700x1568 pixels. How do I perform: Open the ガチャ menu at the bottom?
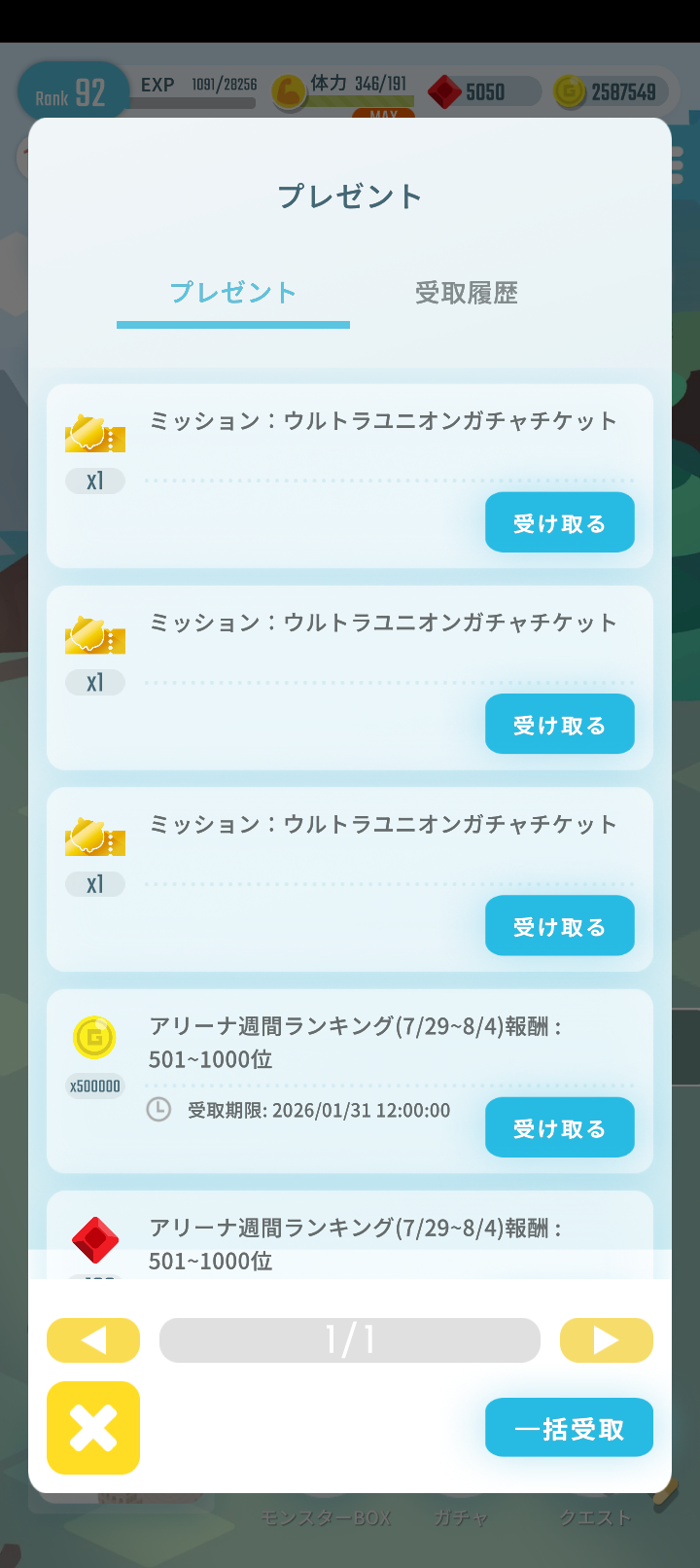461,1517
